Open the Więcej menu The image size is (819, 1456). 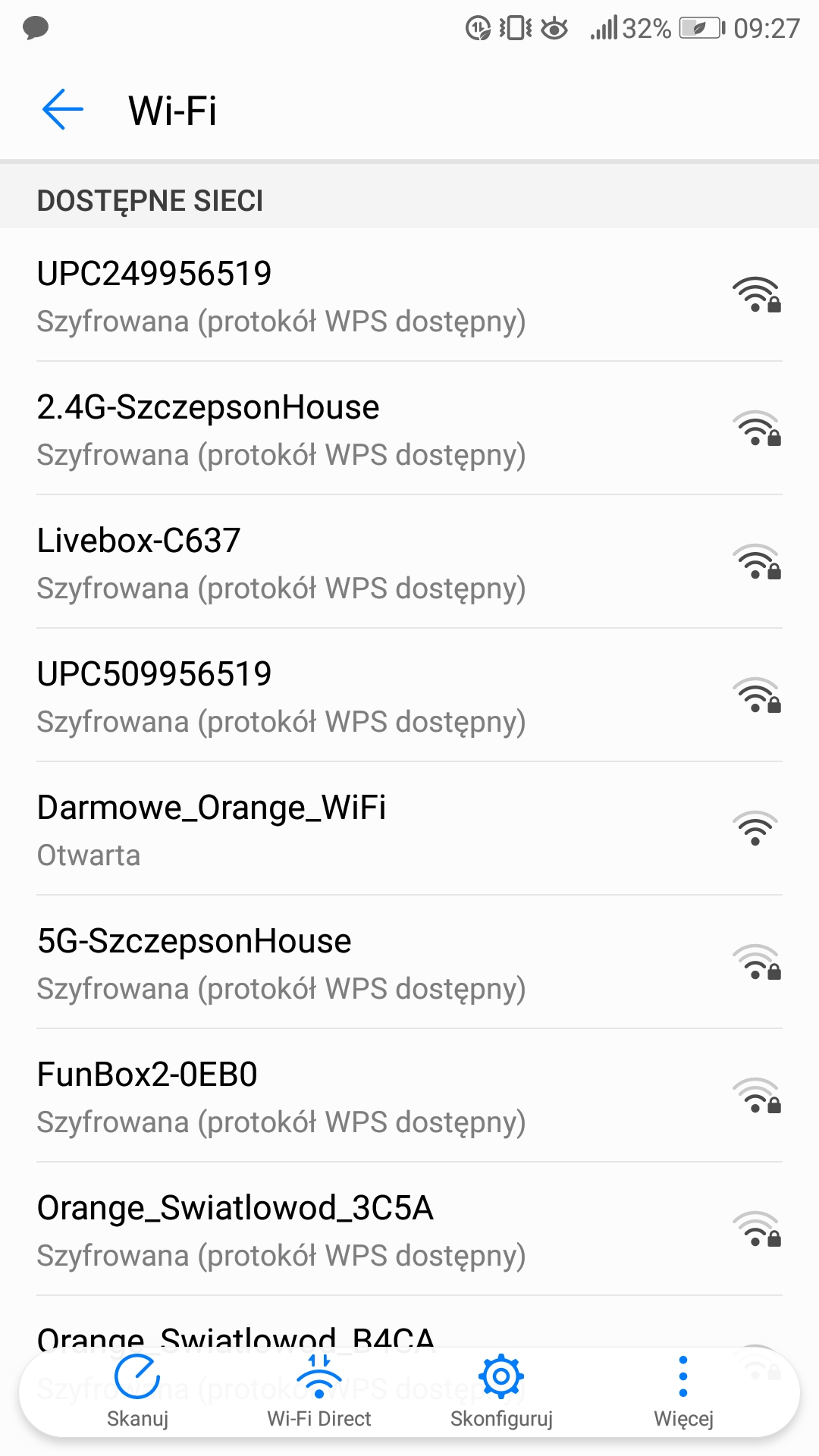(x=683, y=1392)
